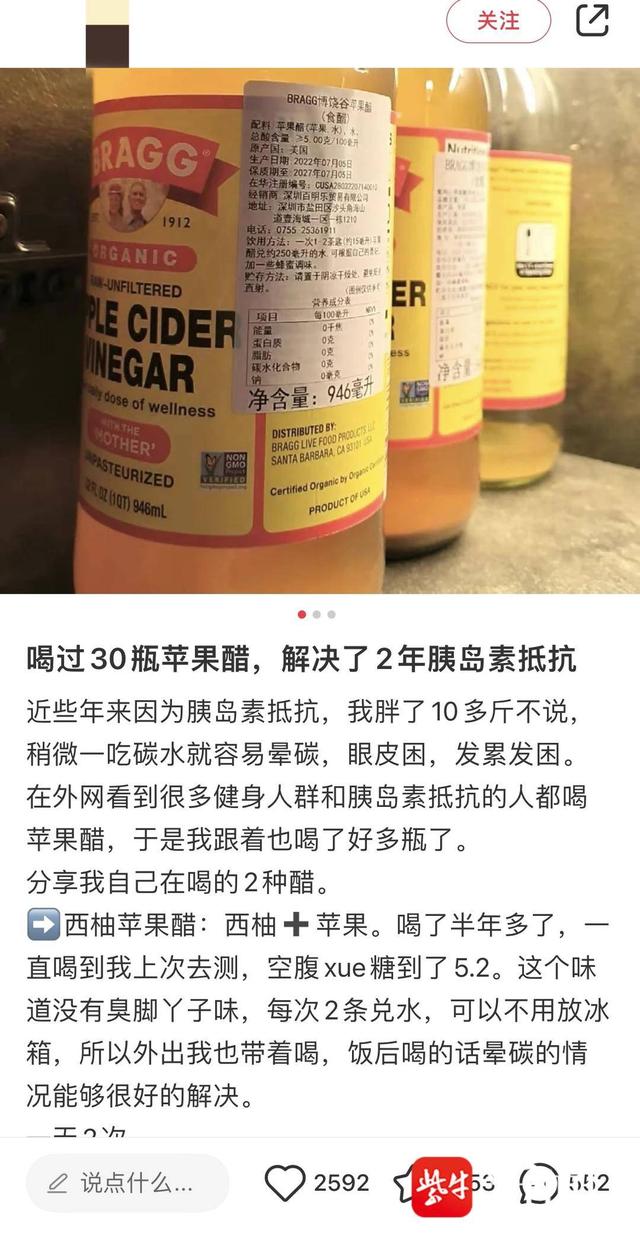Tap the image page indicator dots
Viewport: 640px width, 1240px height.
tap(317, 614)
